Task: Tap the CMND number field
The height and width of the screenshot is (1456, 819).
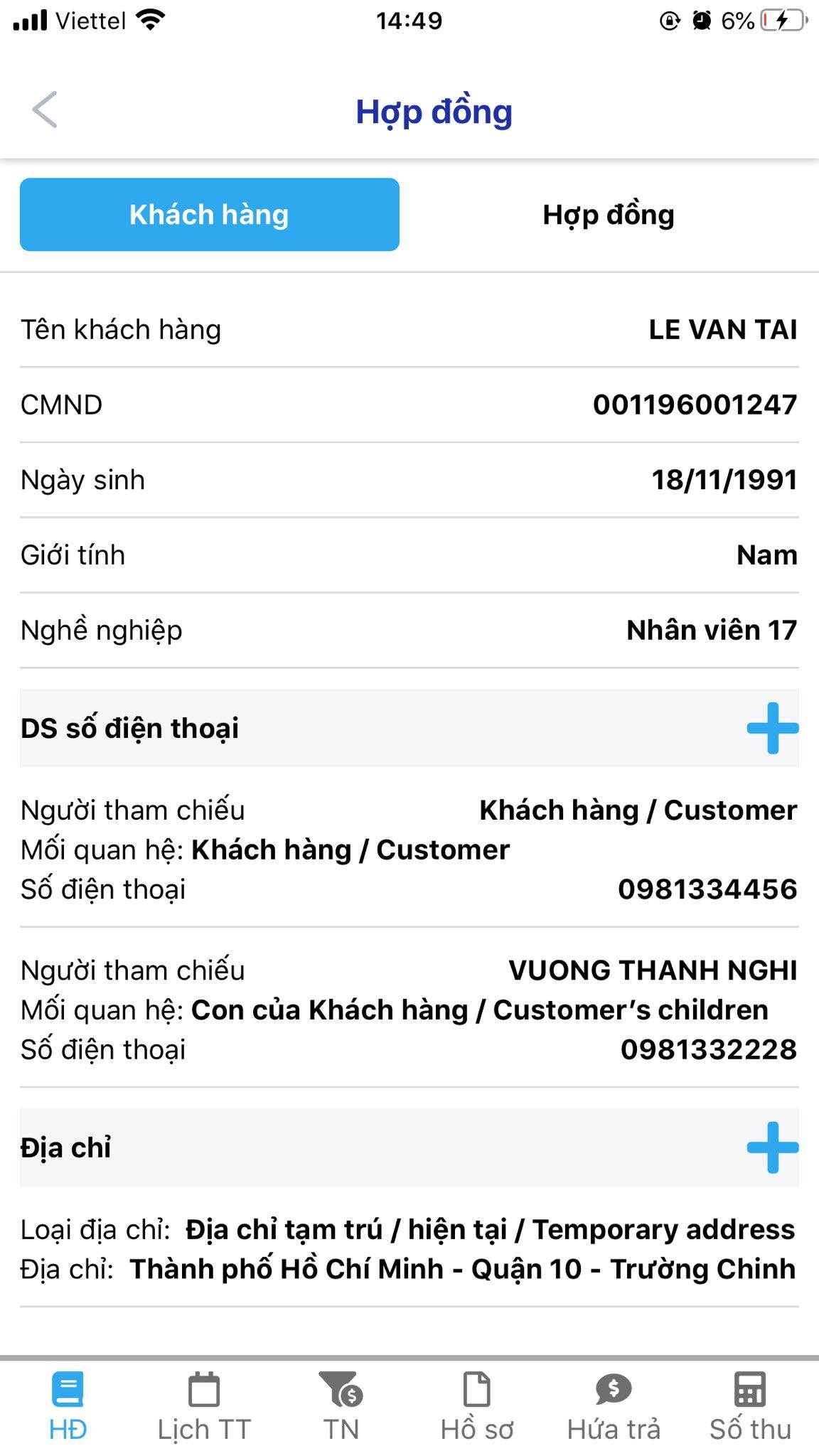Action: [x=695, y=405]
